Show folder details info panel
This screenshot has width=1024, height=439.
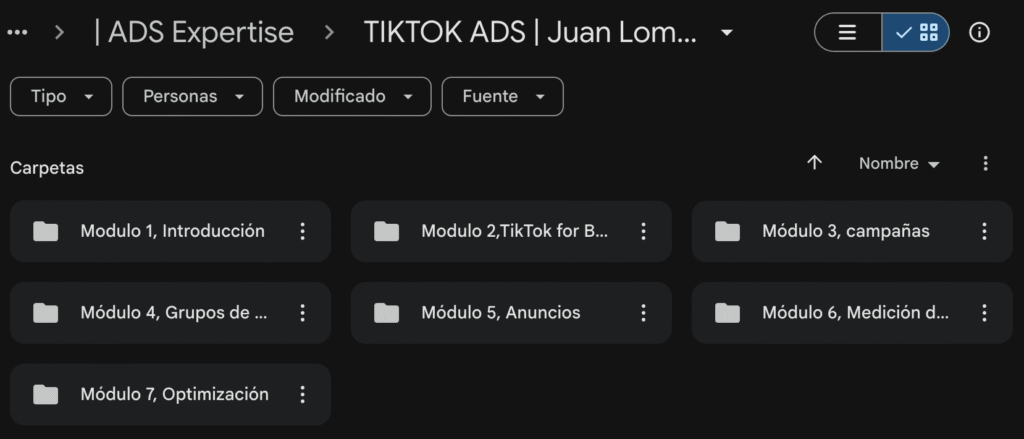pyautogui.click(x=980, y=33)
